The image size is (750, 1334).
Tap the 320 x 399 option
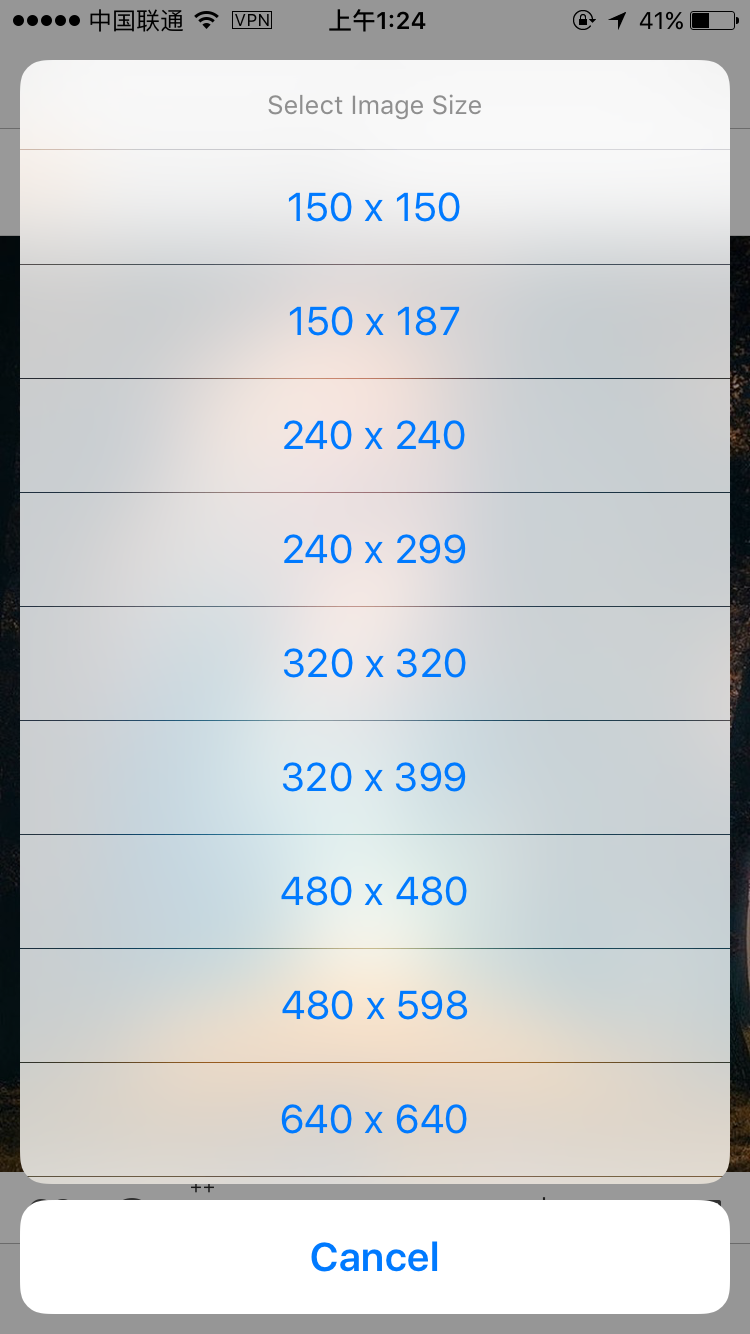pos(374,777)
